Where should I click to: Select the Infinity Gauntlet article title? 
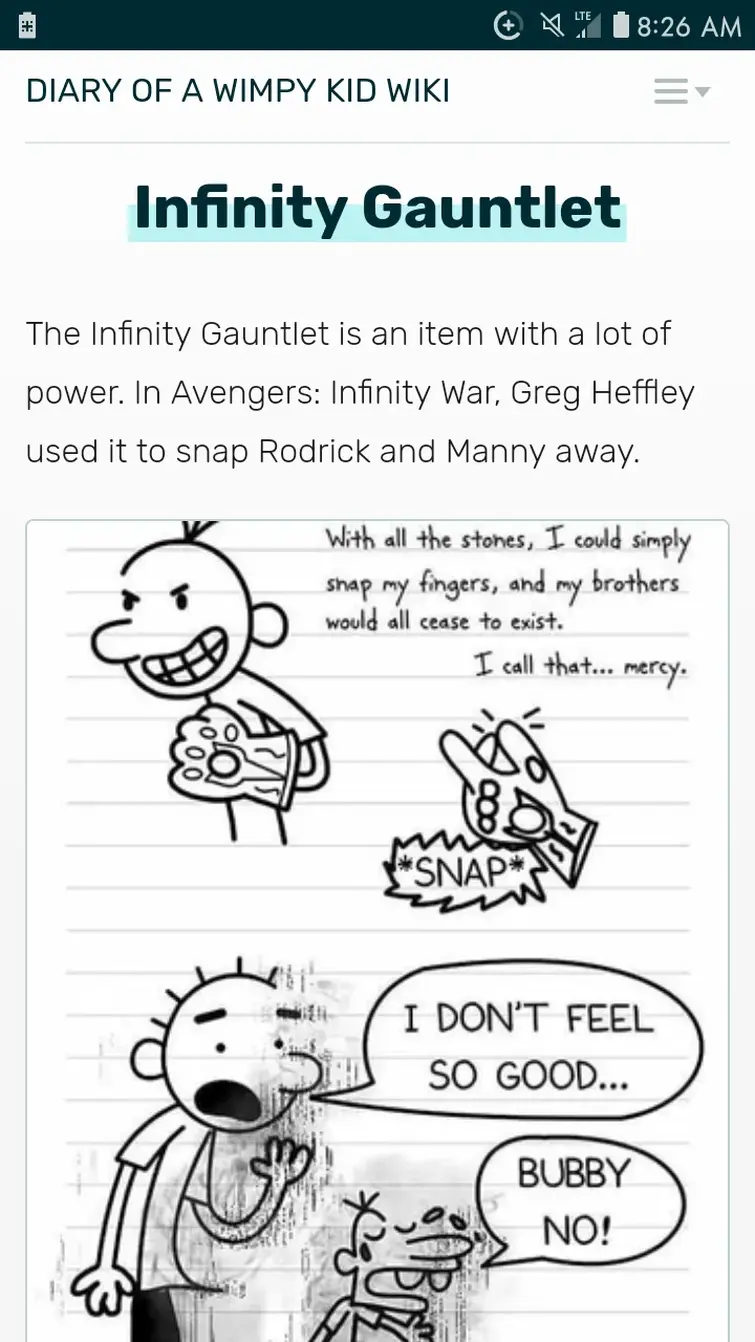coord(377,210)
